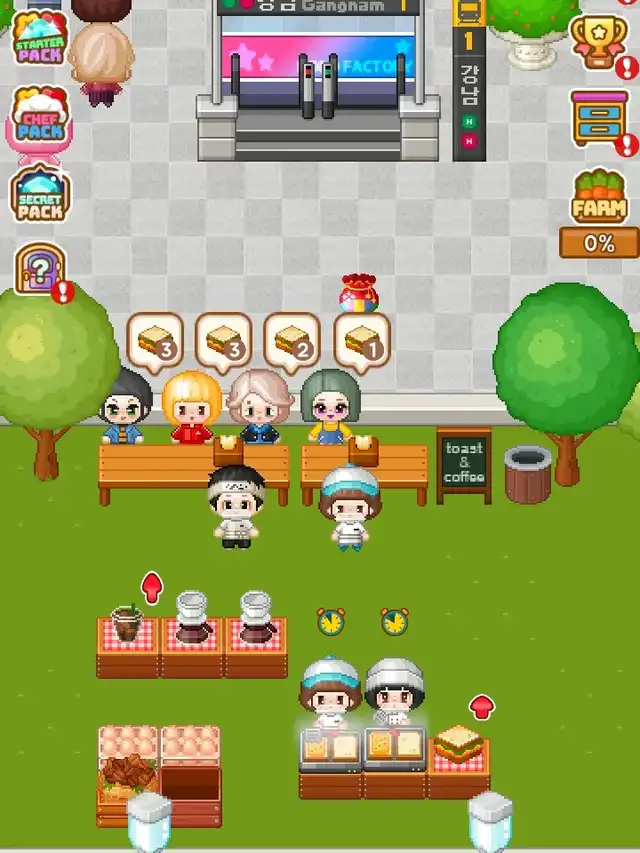Open the Chef Pack offer
This screenshot has height=853, width=640.
point(40,120)
